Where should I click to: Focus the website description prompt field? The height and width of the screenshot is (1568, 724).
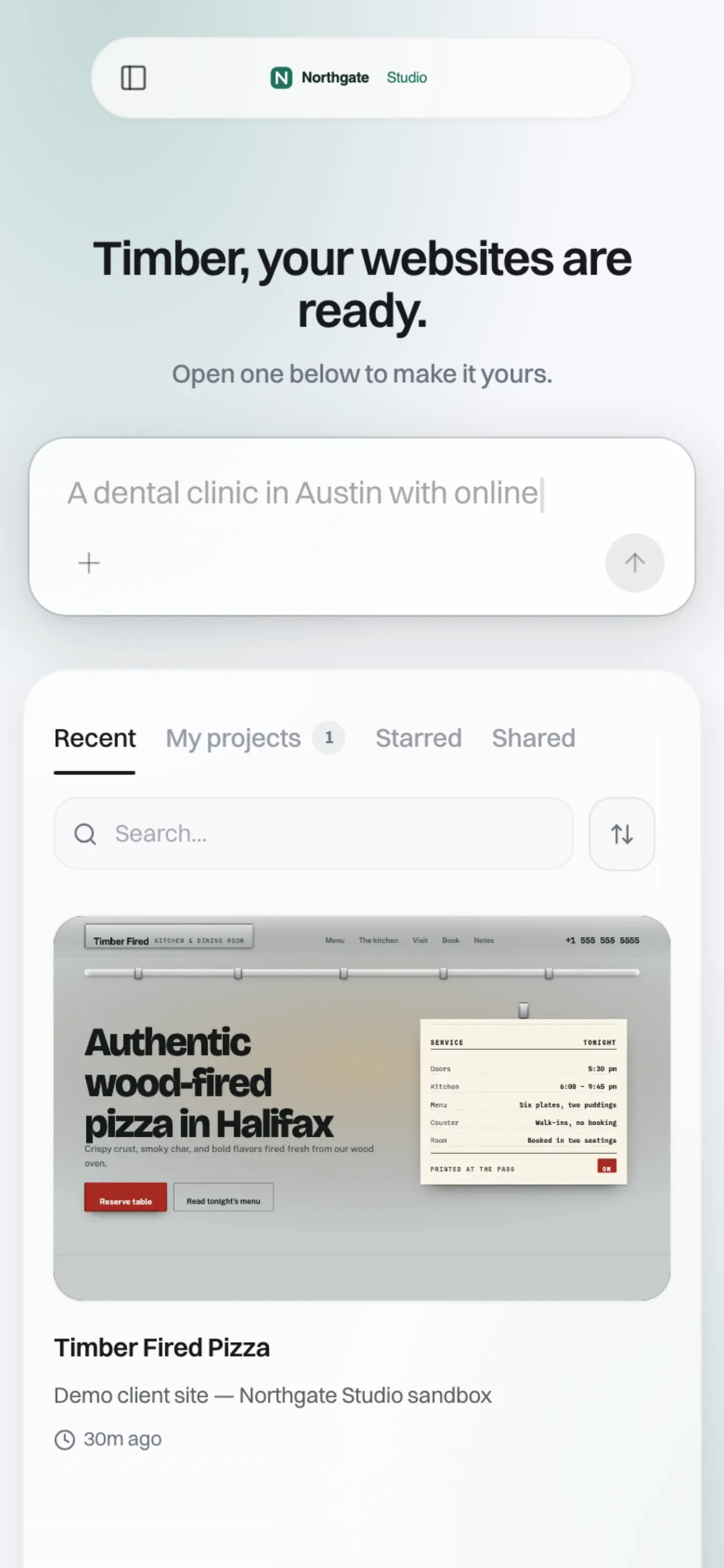click(x=361, y=493)
